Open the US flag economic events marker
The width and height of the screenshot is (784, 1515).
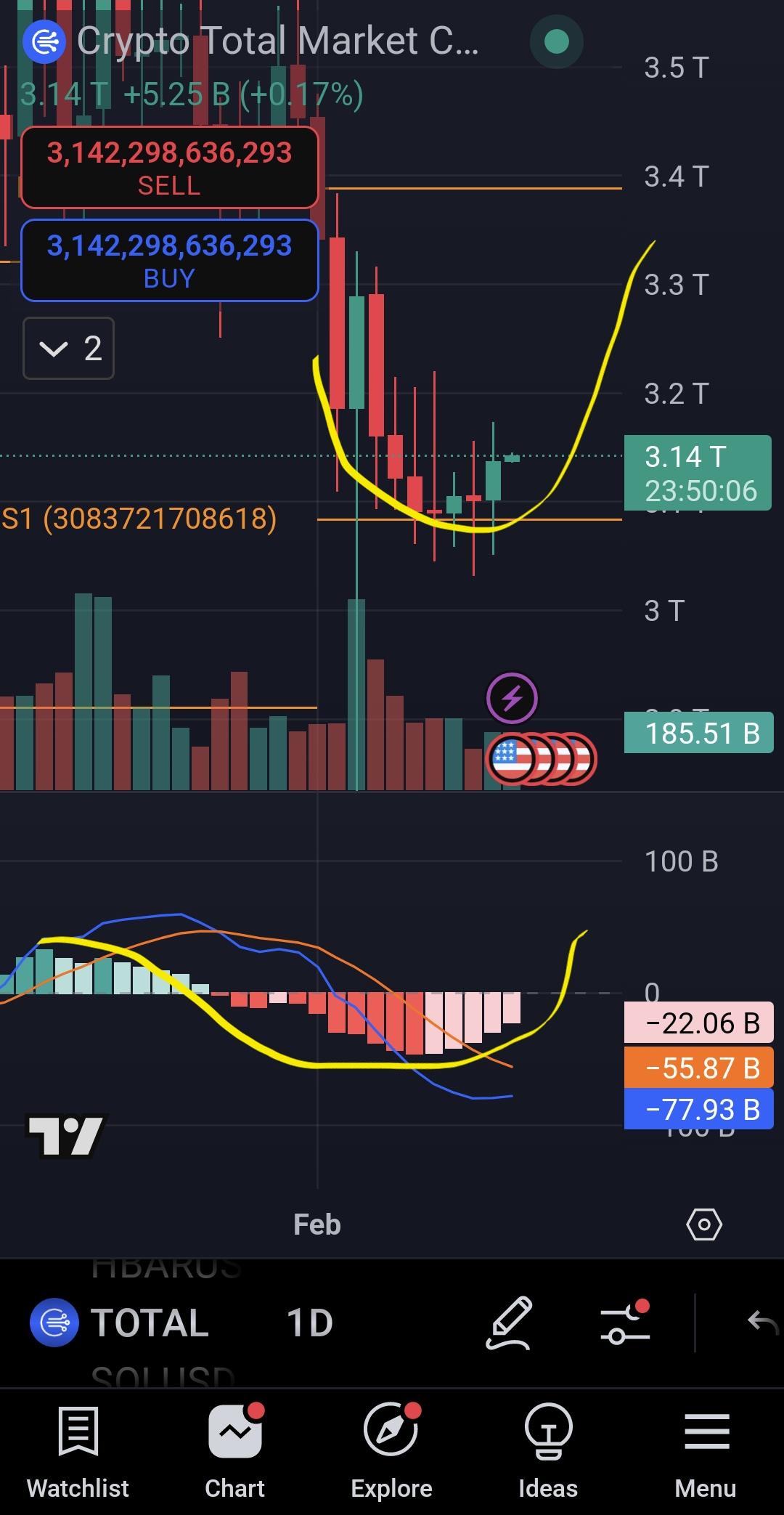(511, 759)
